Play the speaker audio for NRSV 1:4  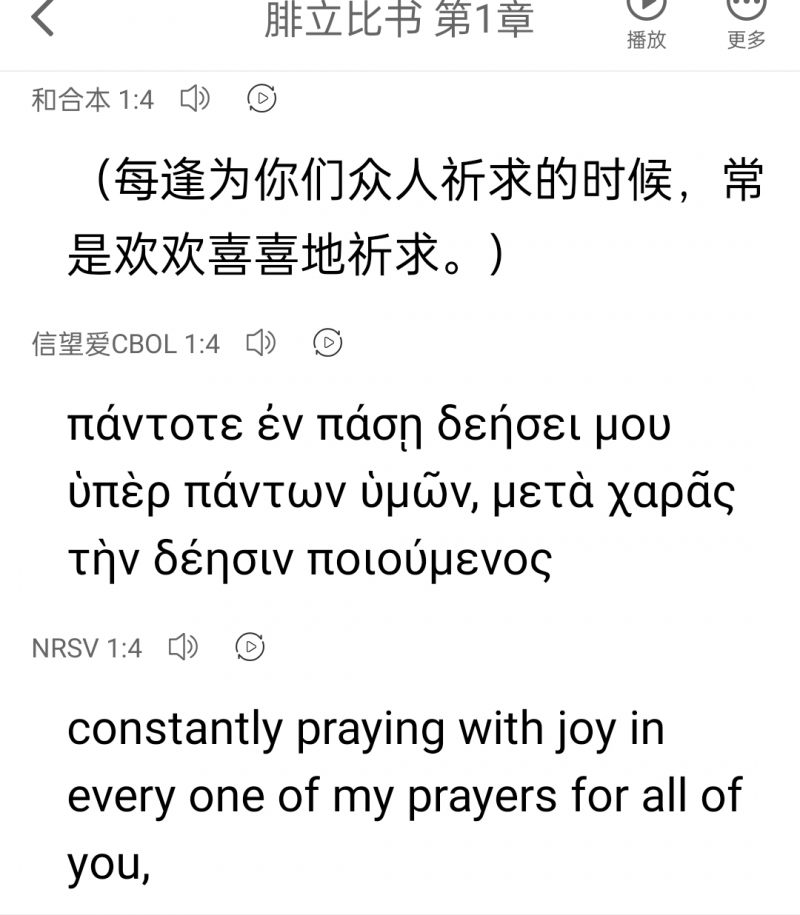pos(183,647)
